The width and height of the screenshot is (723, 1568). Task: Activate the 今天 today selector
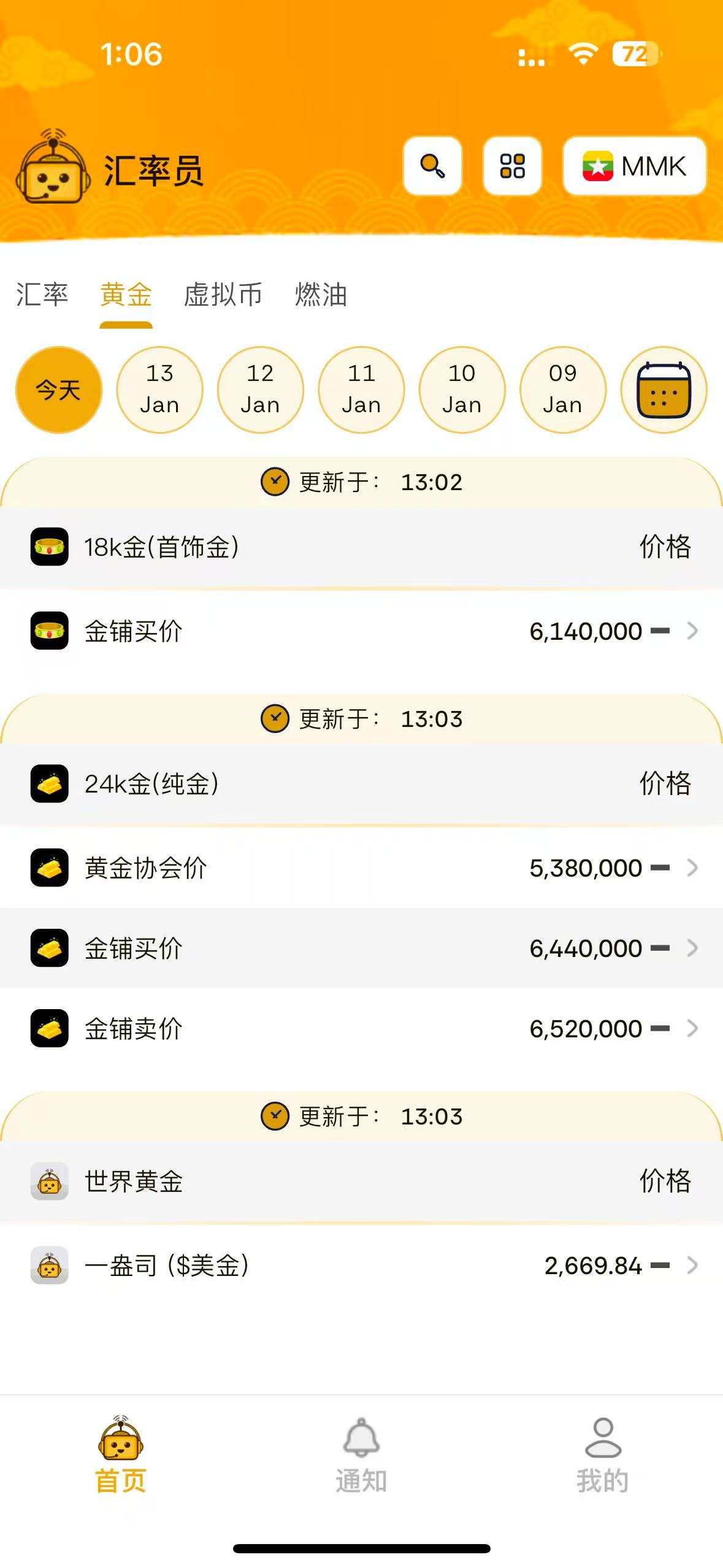coord(58,389)
